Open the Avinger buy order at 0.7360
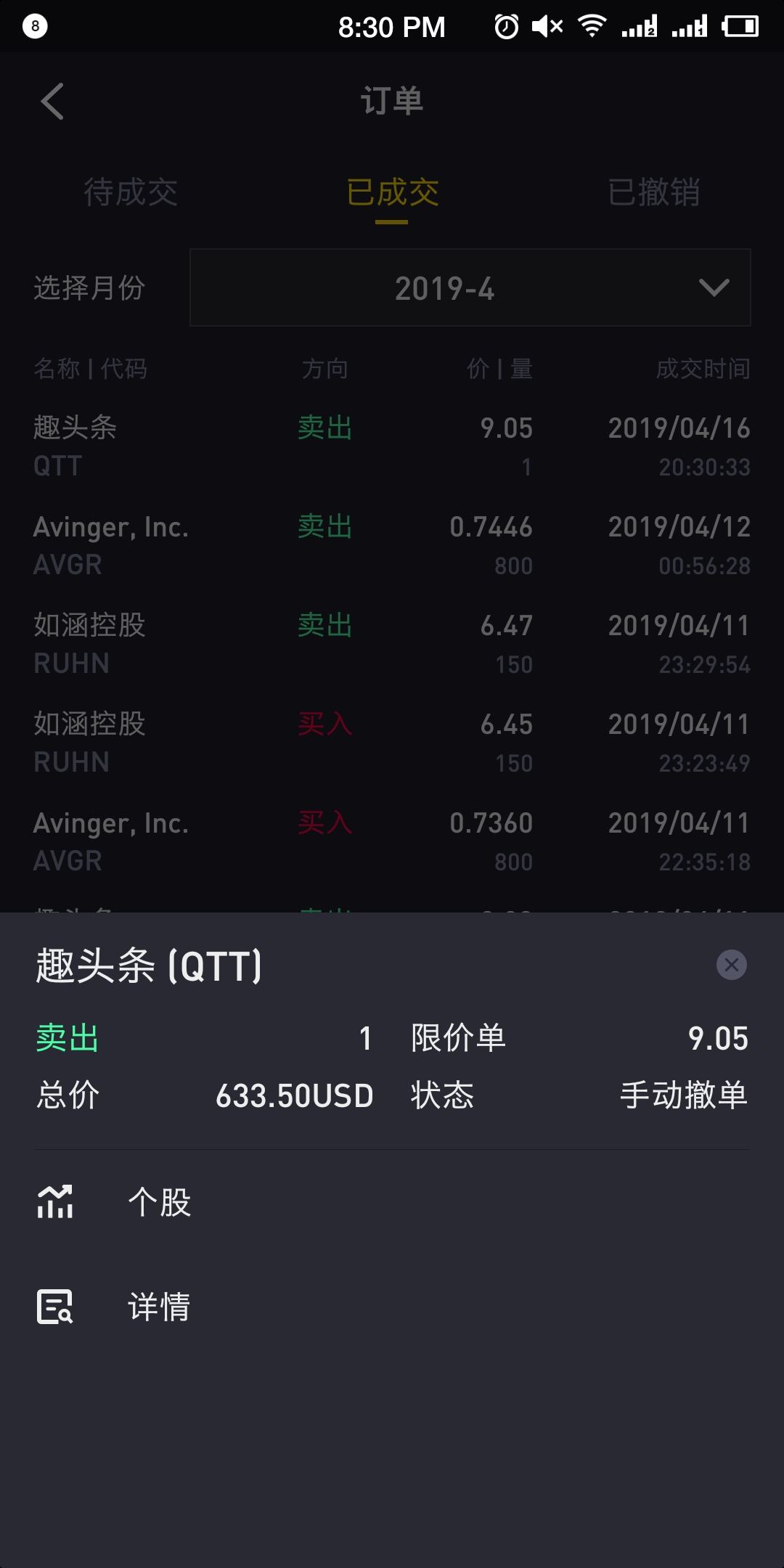This screenshot has height=1568, width=784. [x=392, y=841]
